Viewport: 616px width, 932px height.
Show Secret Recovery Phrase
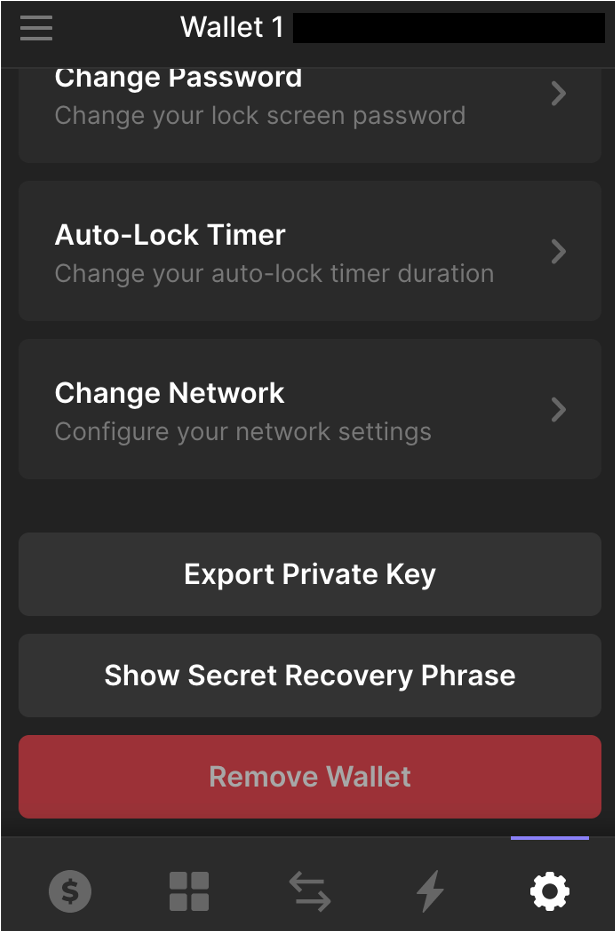tap(309, 675)
